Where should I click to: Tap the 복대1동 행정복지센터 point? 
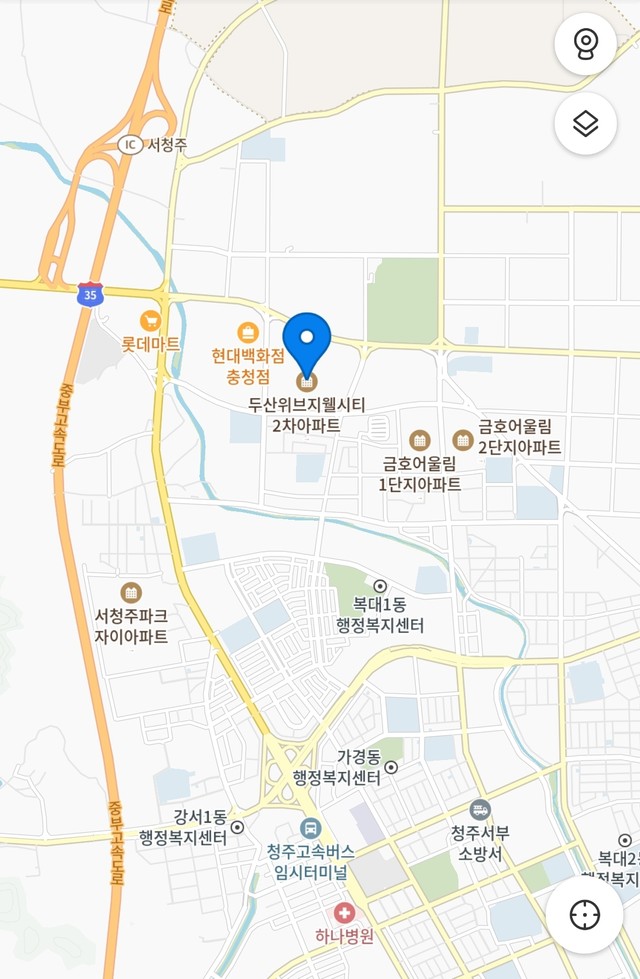tap(380, 586)
